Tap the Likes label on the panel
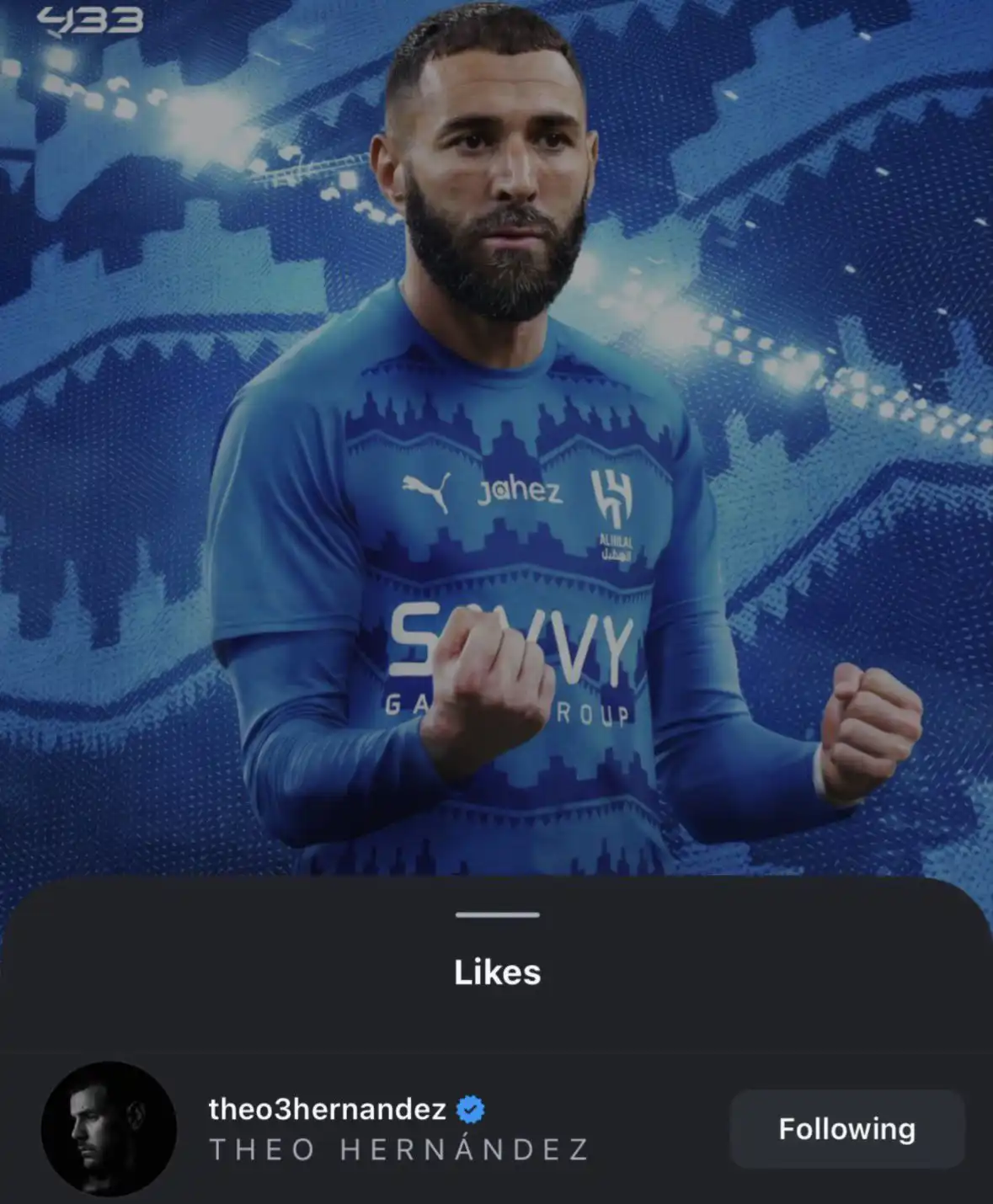The width and height of the screenshot is (993, 1204). coord(496,972)
